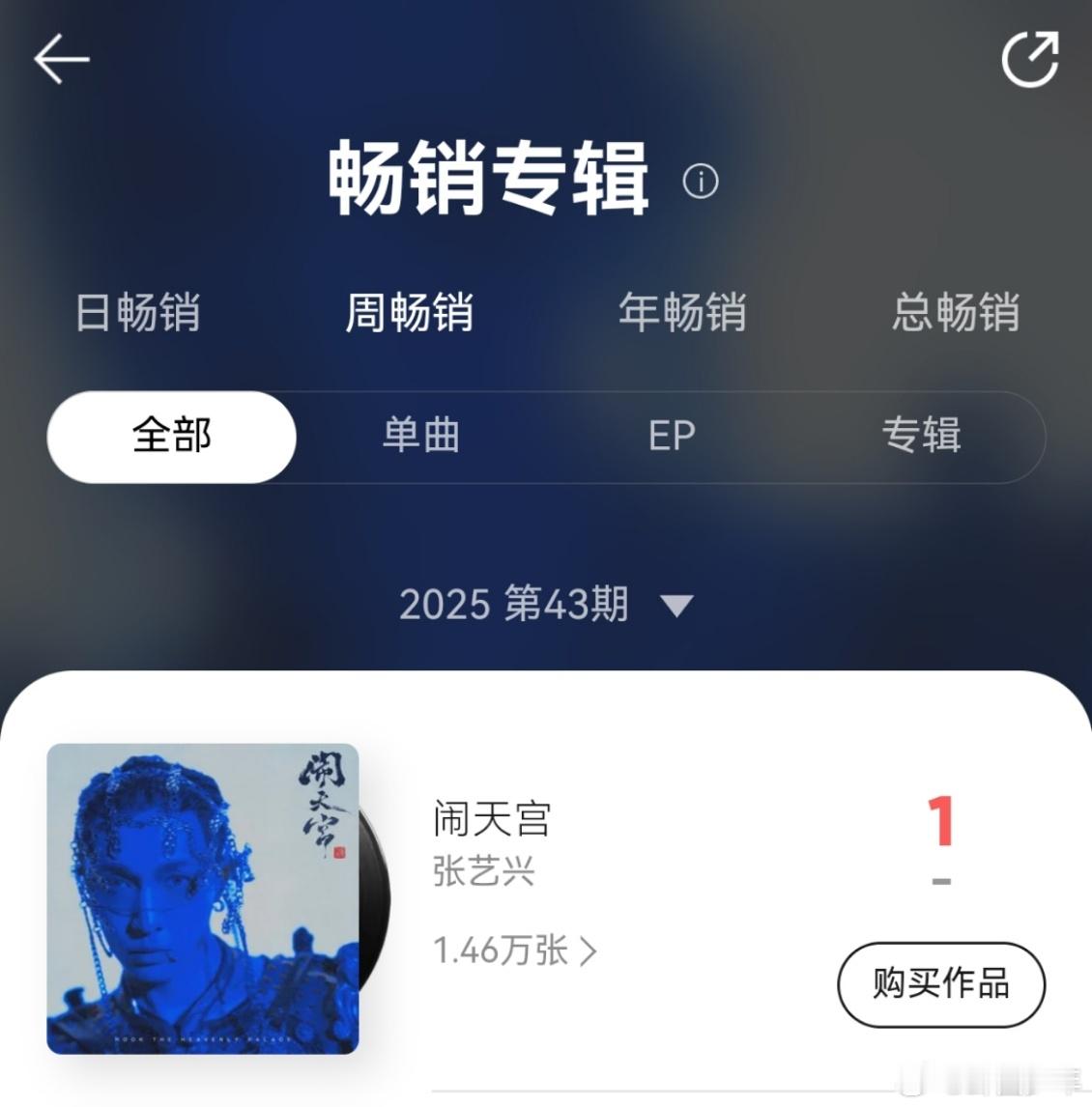Open the info icon beside 畅销专辑
This screenshot has width=1092, height=1107.
(x=701, y=181)
